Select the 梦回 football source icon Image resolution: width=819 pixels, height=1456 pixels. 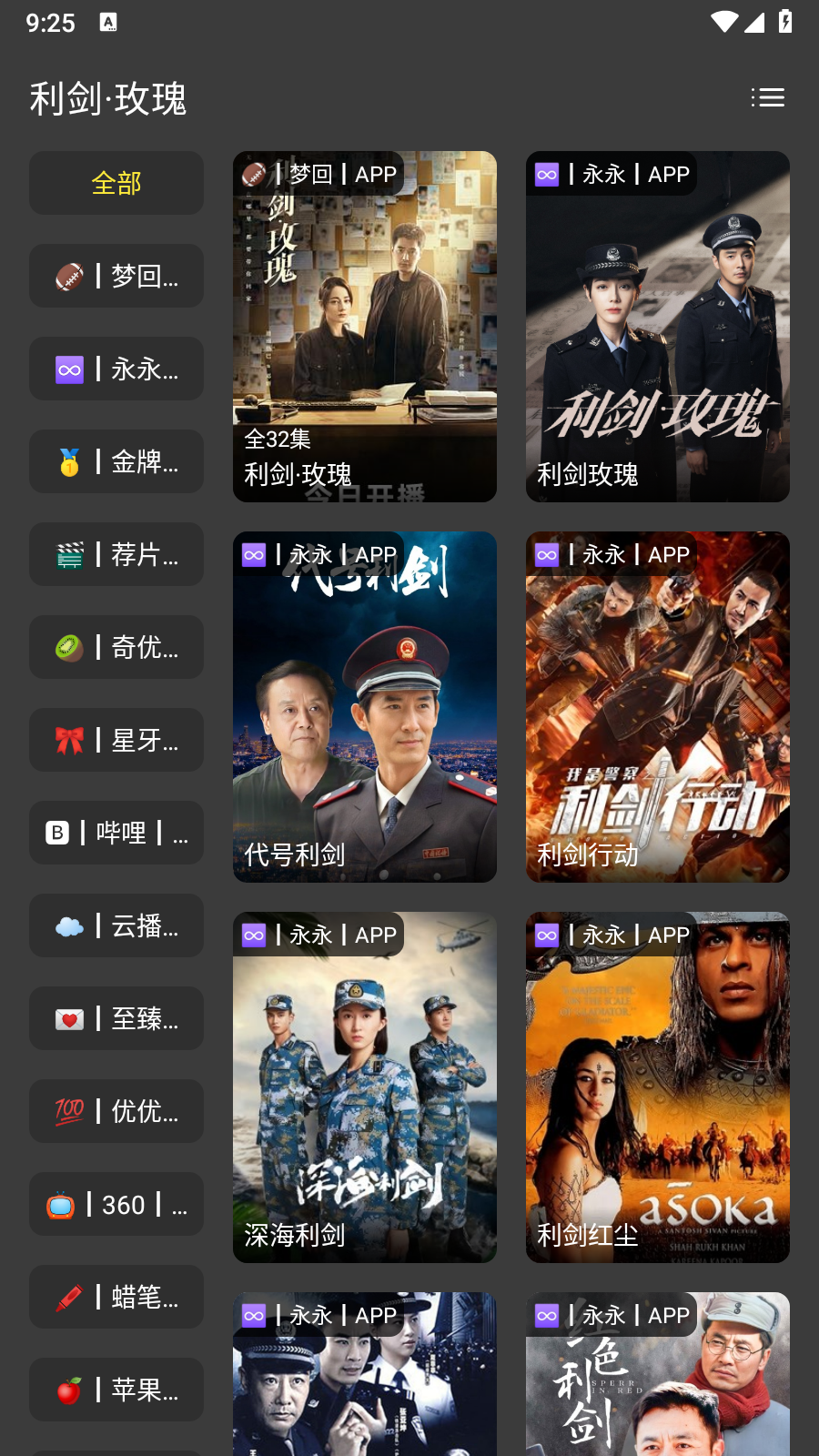click(116, 276)
